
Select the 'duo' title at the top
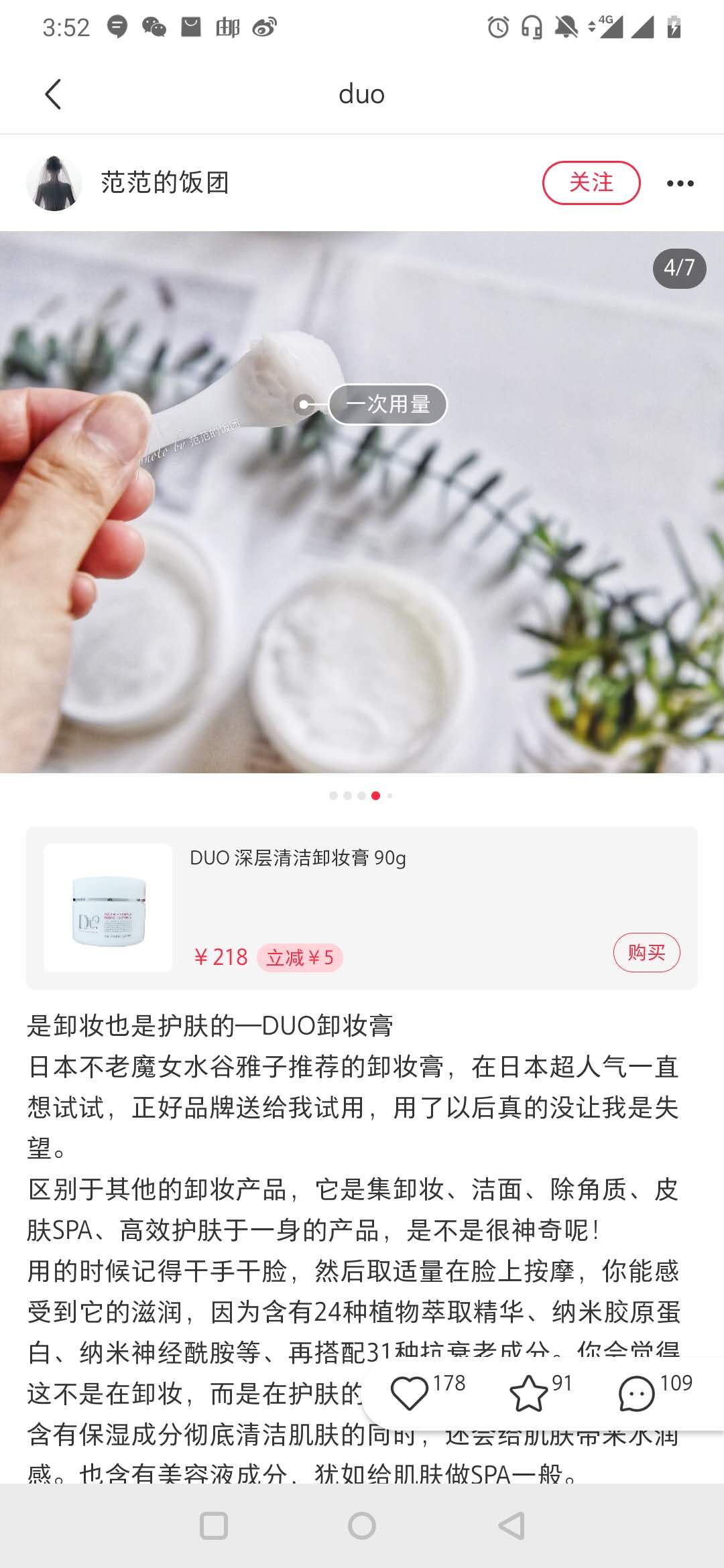[361, 93]
